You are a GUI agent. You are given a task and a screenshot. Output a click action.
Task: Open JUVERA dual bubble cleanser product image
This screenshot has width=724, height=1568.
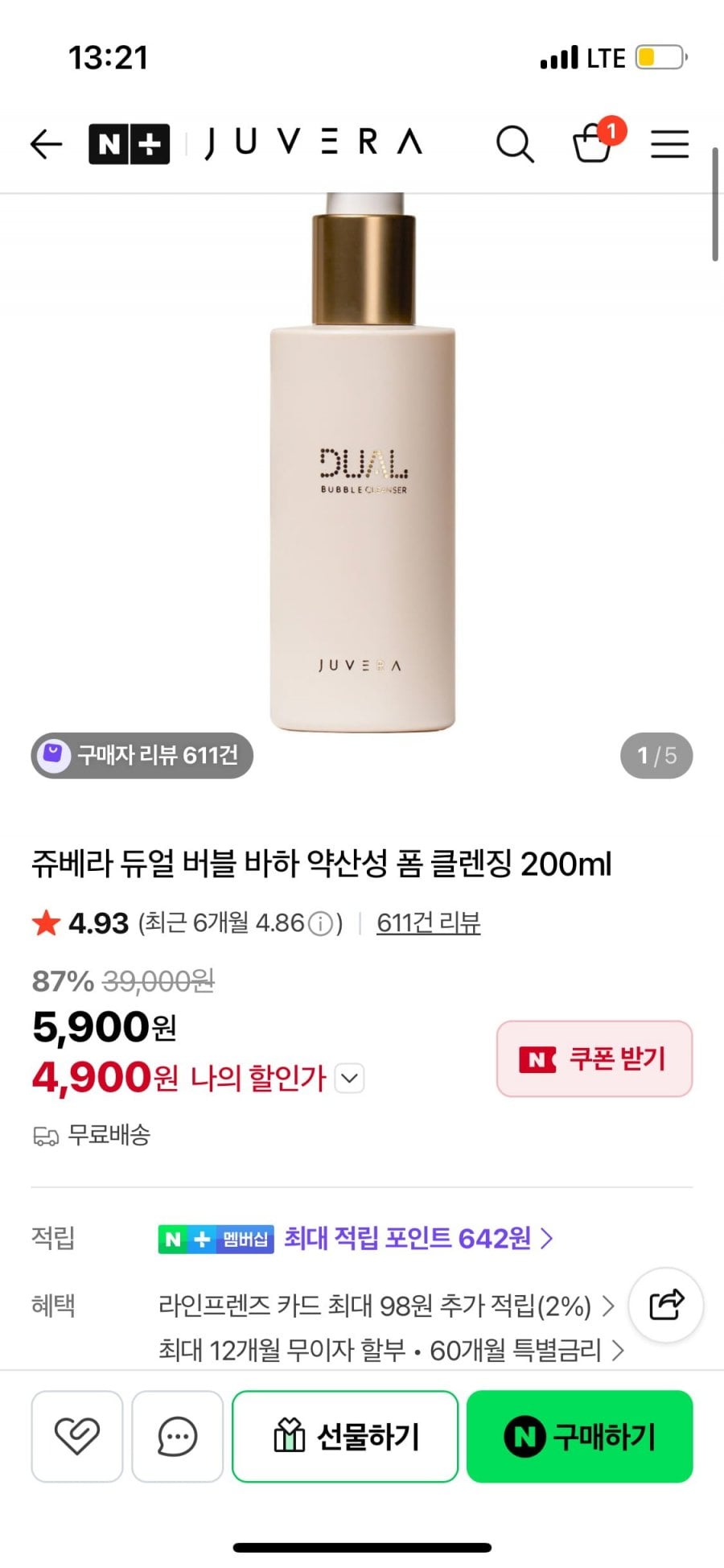[362, 467]
